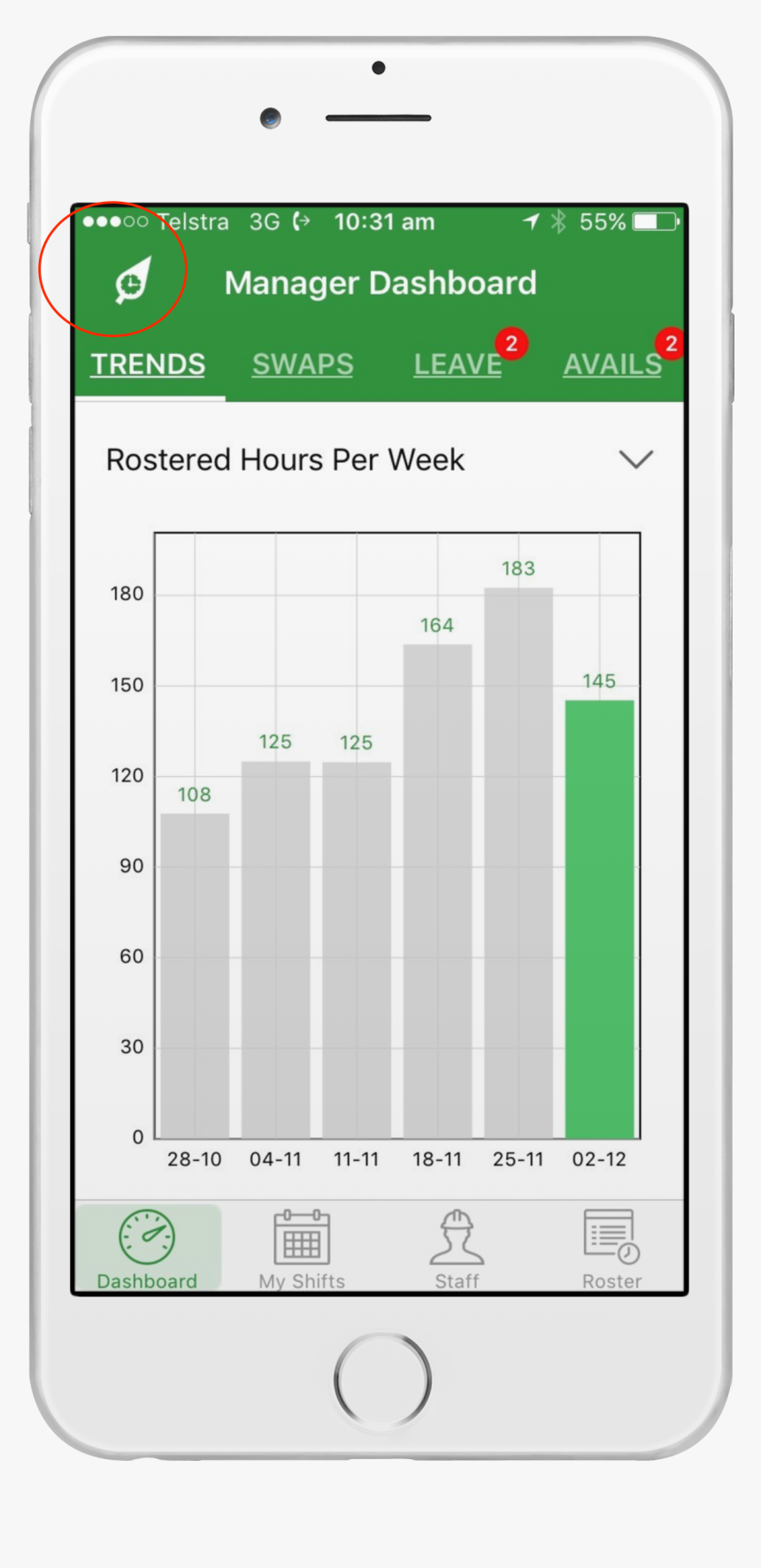The height and width of the screenshot is (1568, 761).
Task: View the AVAILS tab
Action: click(x=612, y=365)
